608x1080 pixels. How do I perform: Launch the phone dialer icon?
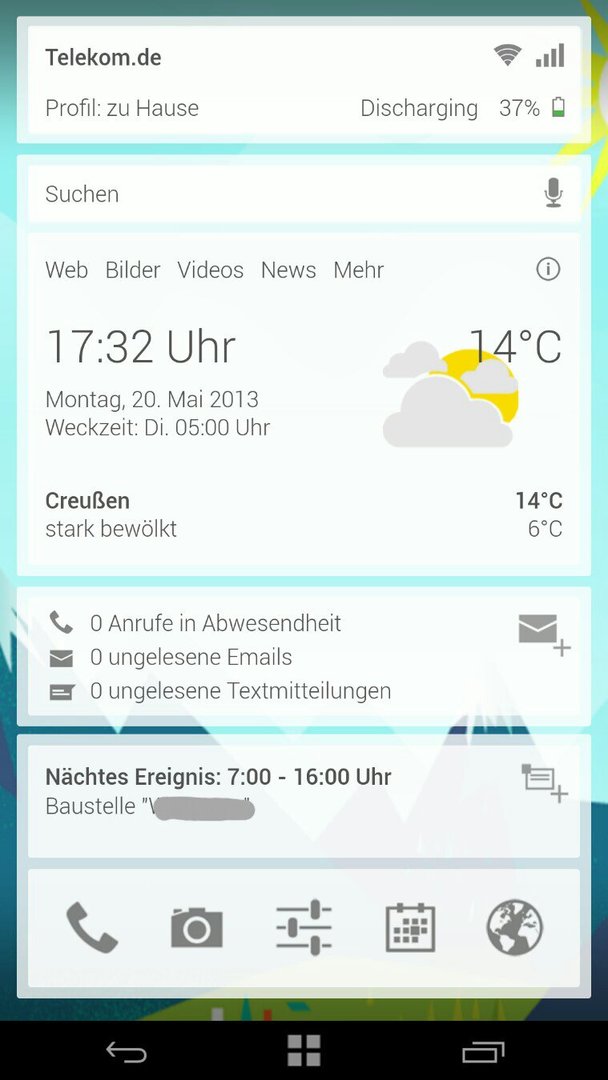tap(92, 928)
